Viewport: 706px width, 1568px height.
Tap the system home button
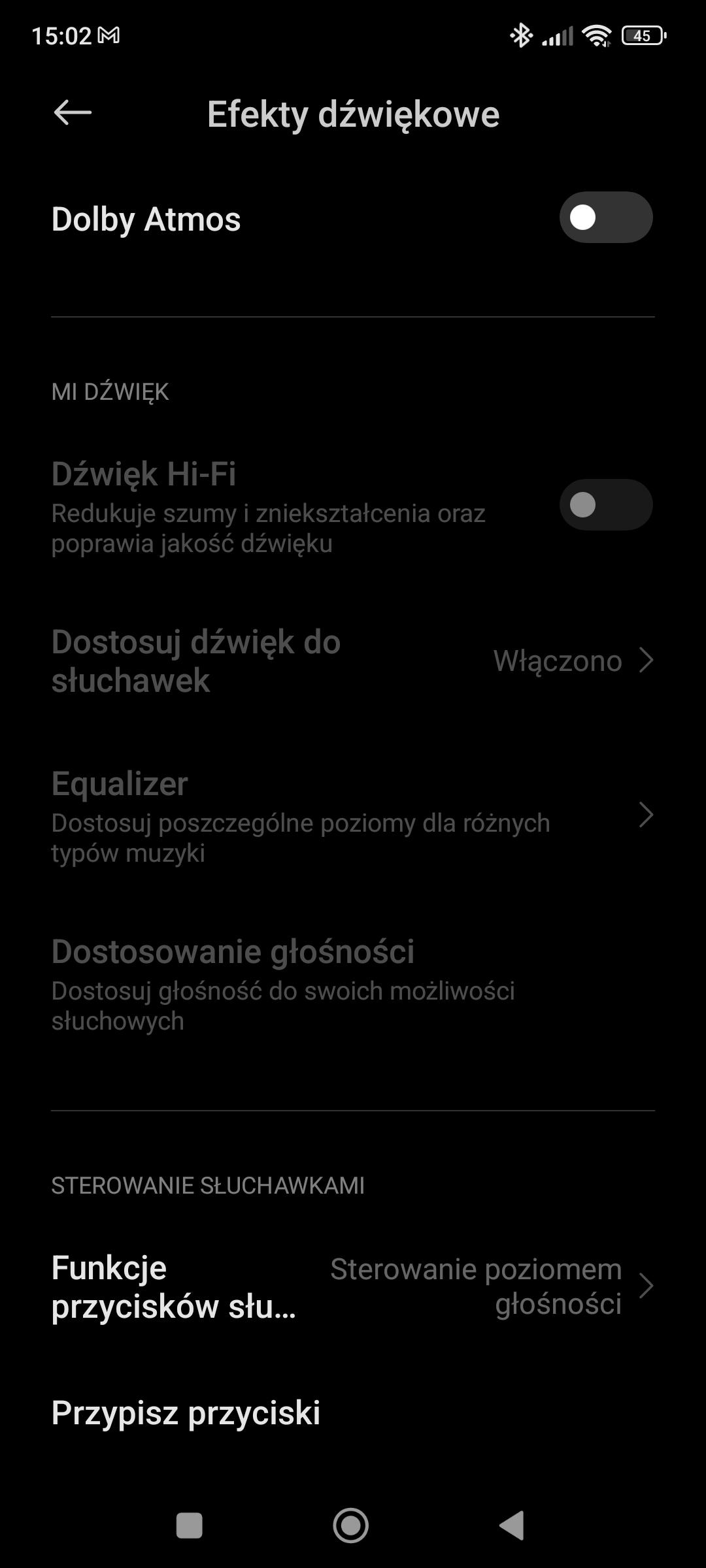click(x=351, y=1526)
